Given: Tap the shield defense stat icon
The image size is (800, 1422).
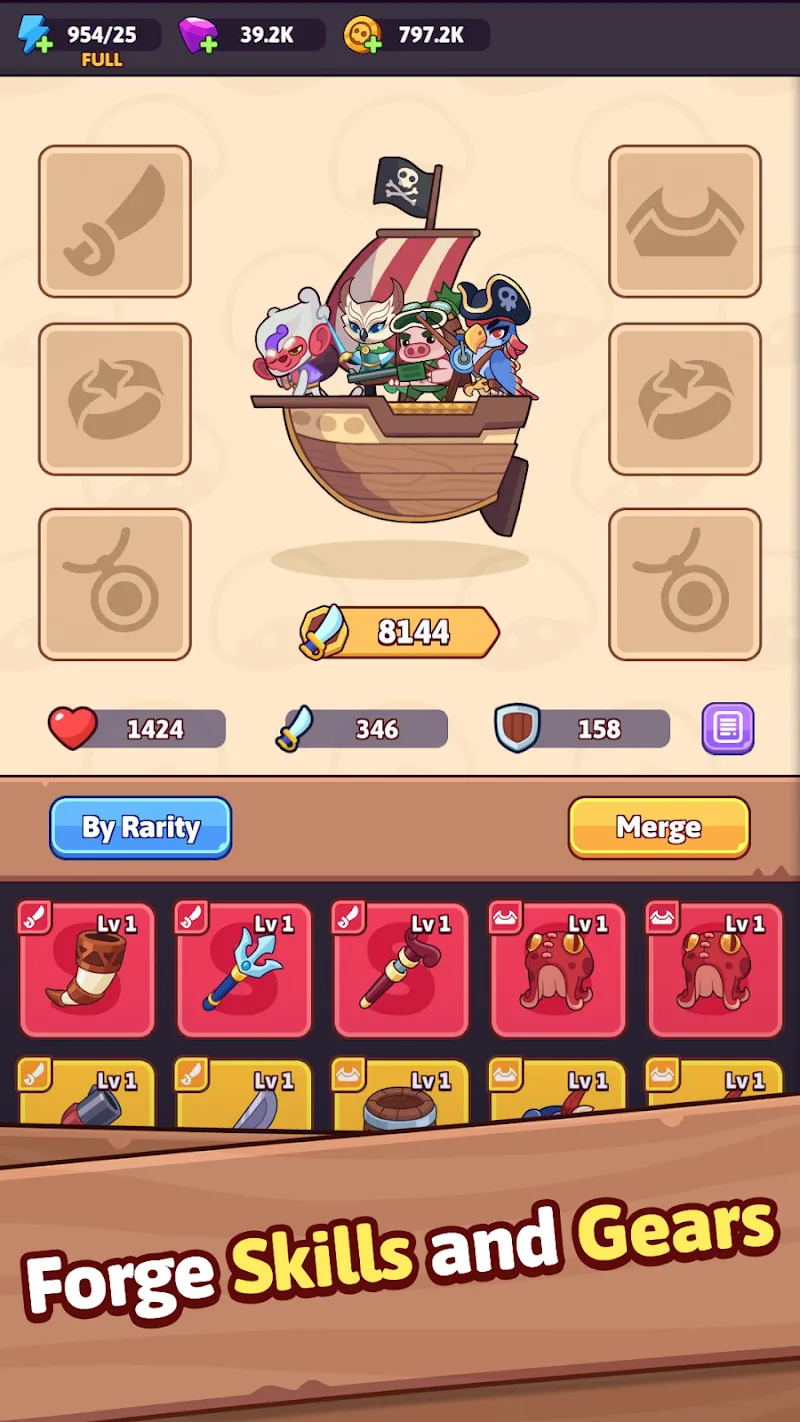Looking at the screenshot, I should pyautogui.click(x=517, y=728).
